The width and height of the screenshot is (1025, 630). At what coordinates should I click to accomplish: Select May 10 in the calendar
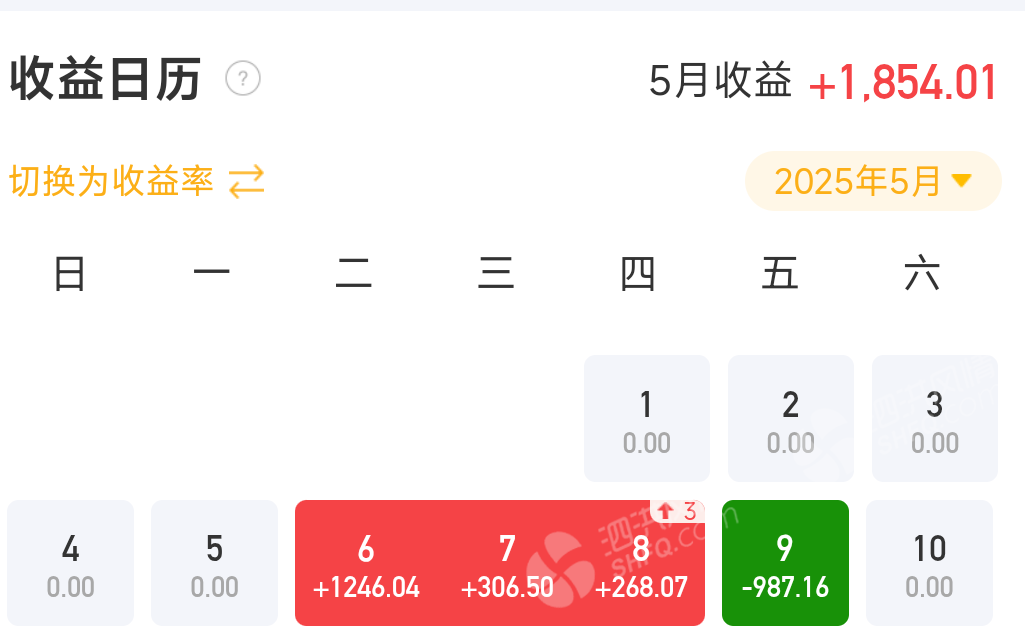929,562
